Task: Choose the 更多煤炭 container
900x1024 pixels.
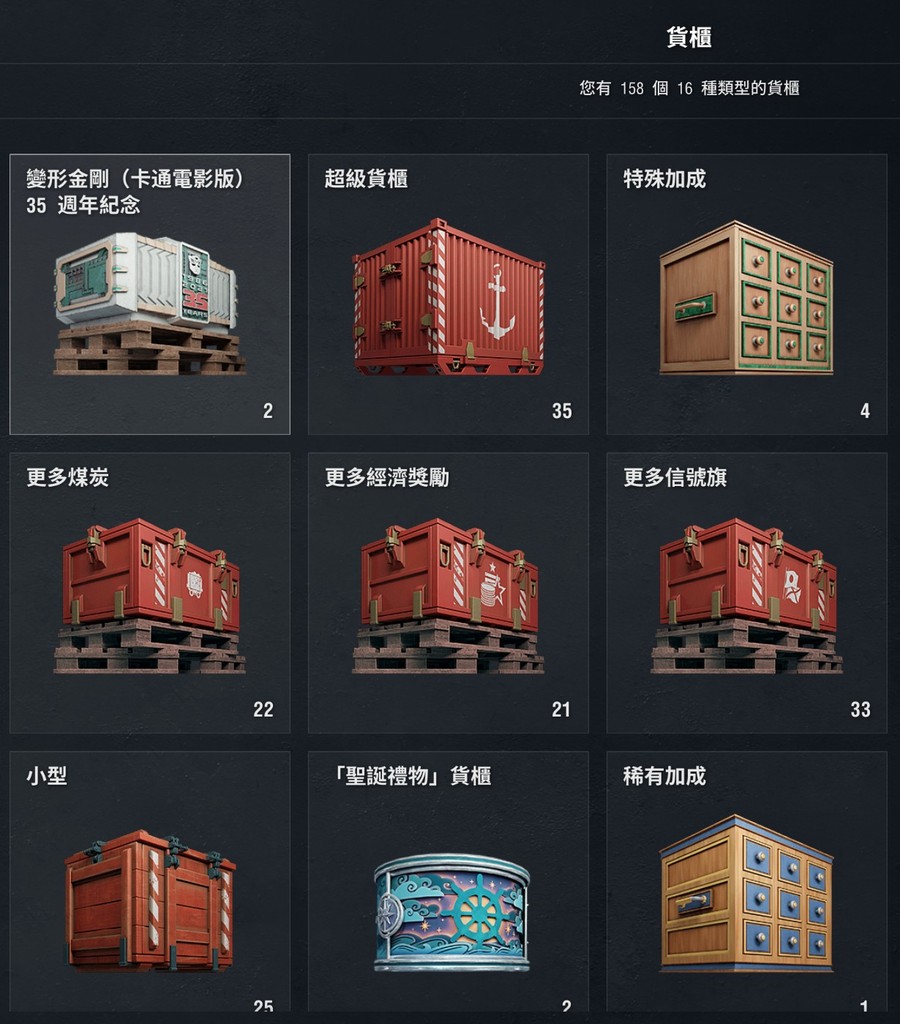Action: pyautogui.click(x=150, y=595)
